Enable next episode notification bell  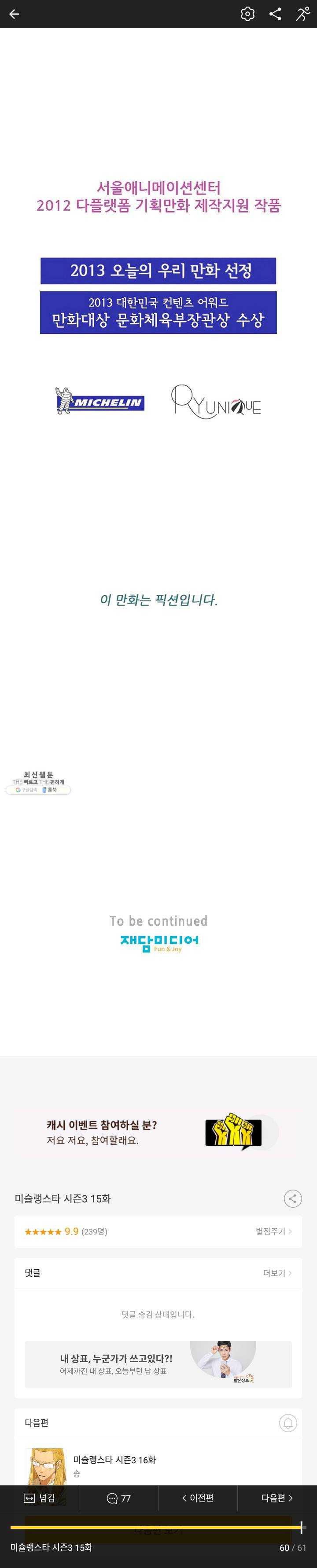point(288,1422)
